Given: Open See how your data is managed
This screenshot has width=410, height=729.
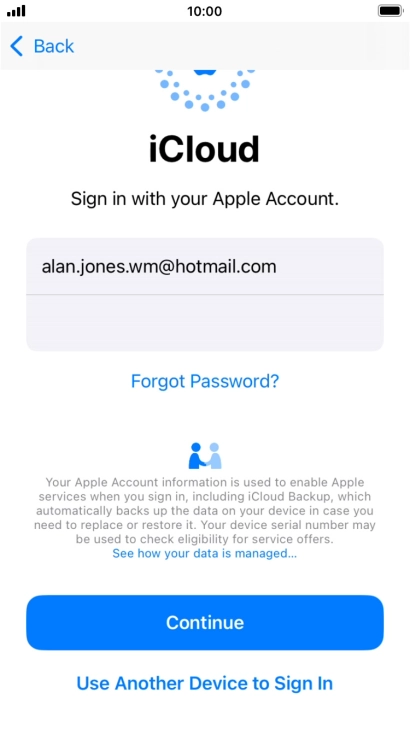Looking at the screenshot, I should (x=205, y=554).
